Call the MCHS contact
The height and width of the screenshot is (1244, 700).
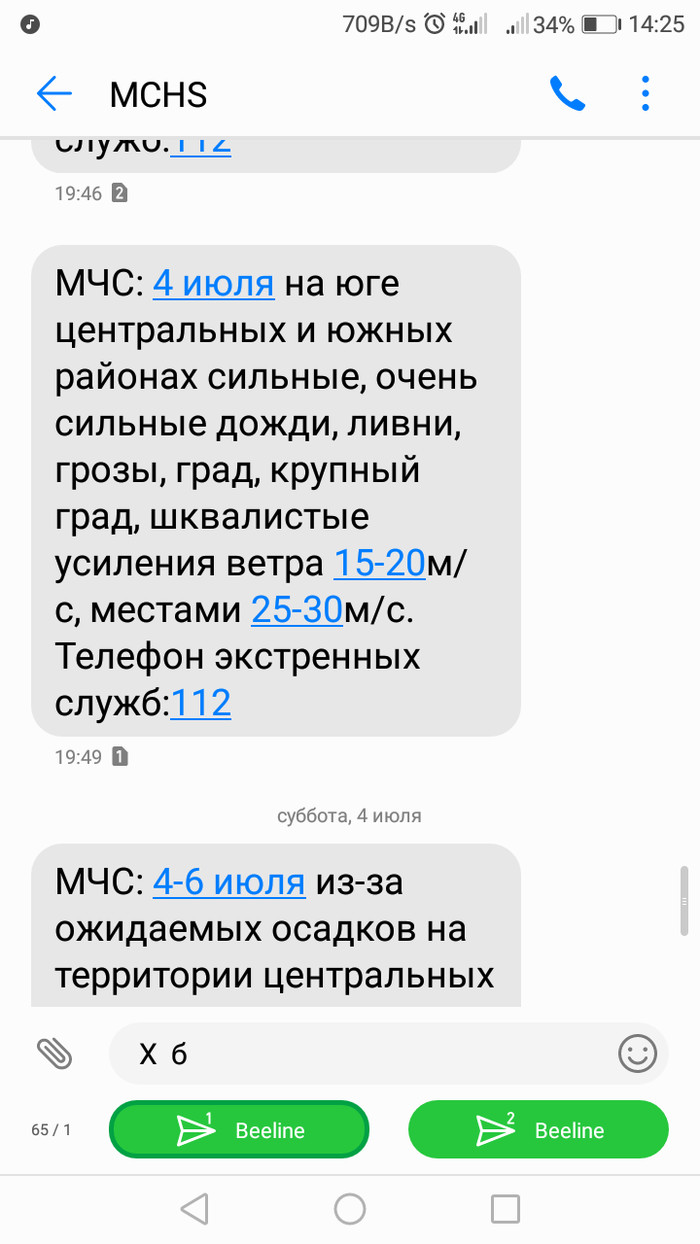(x=566, y=94)
